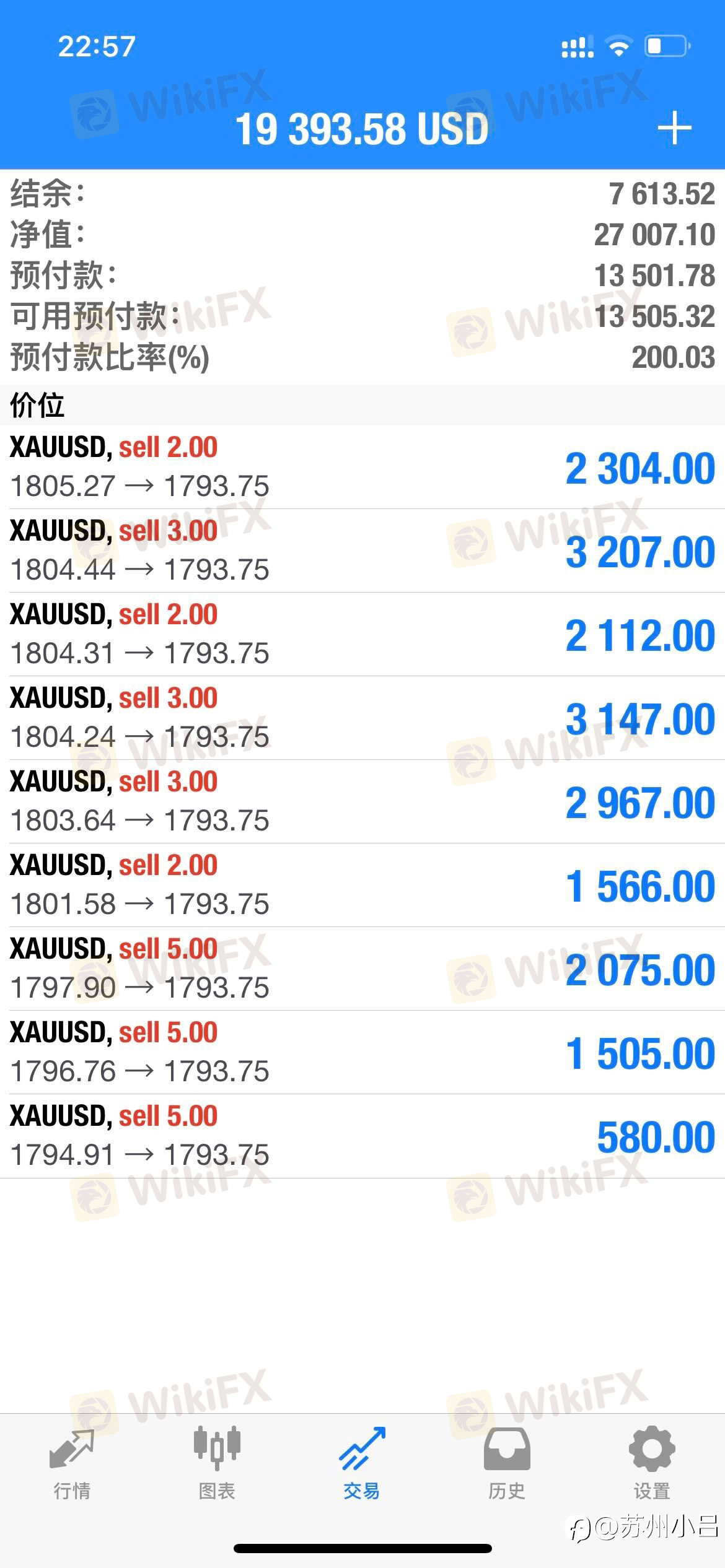
Task: Select the XAUUSD position with 580.00 profit
Action: [x=362, y=1136]
